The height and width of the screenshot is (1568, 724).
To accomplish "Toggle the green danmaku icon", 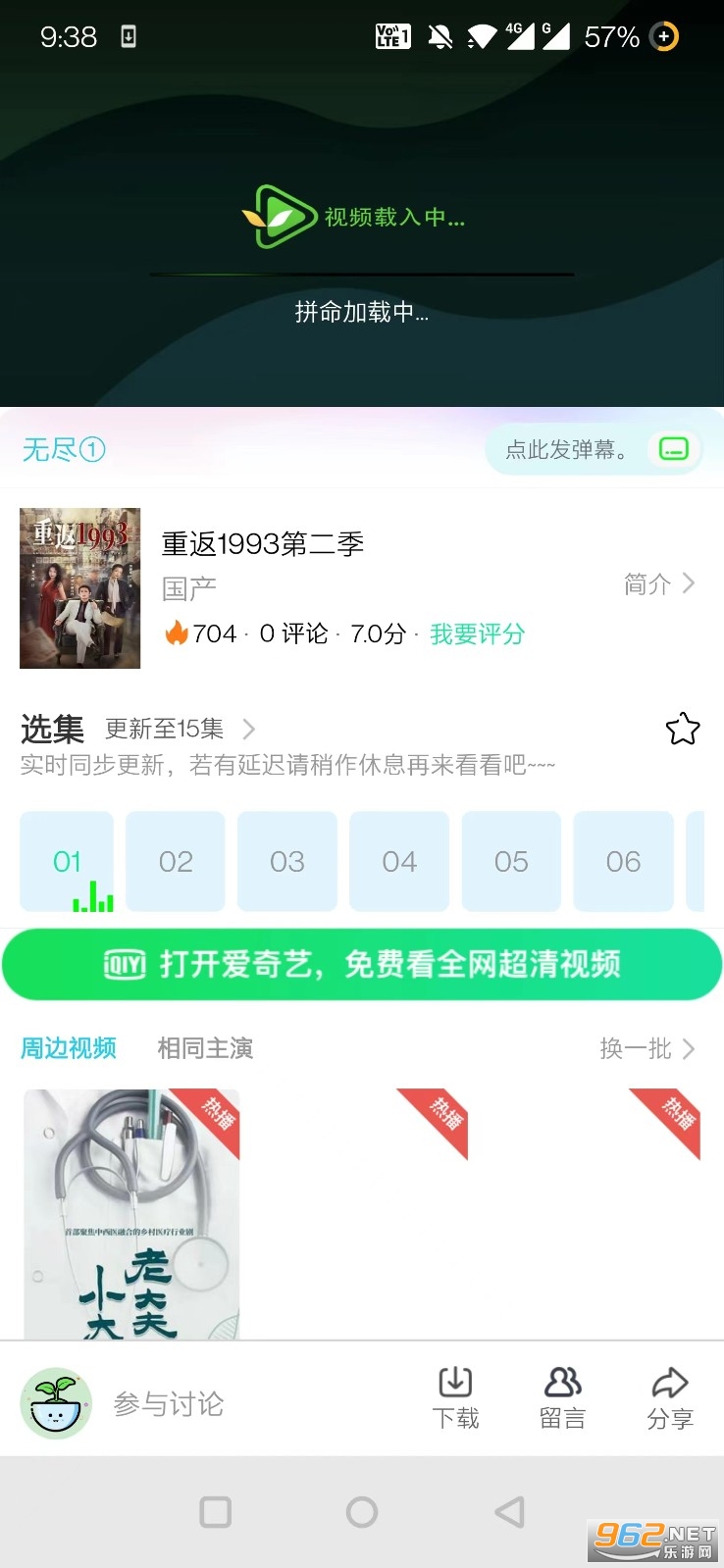I will point(674,449).
